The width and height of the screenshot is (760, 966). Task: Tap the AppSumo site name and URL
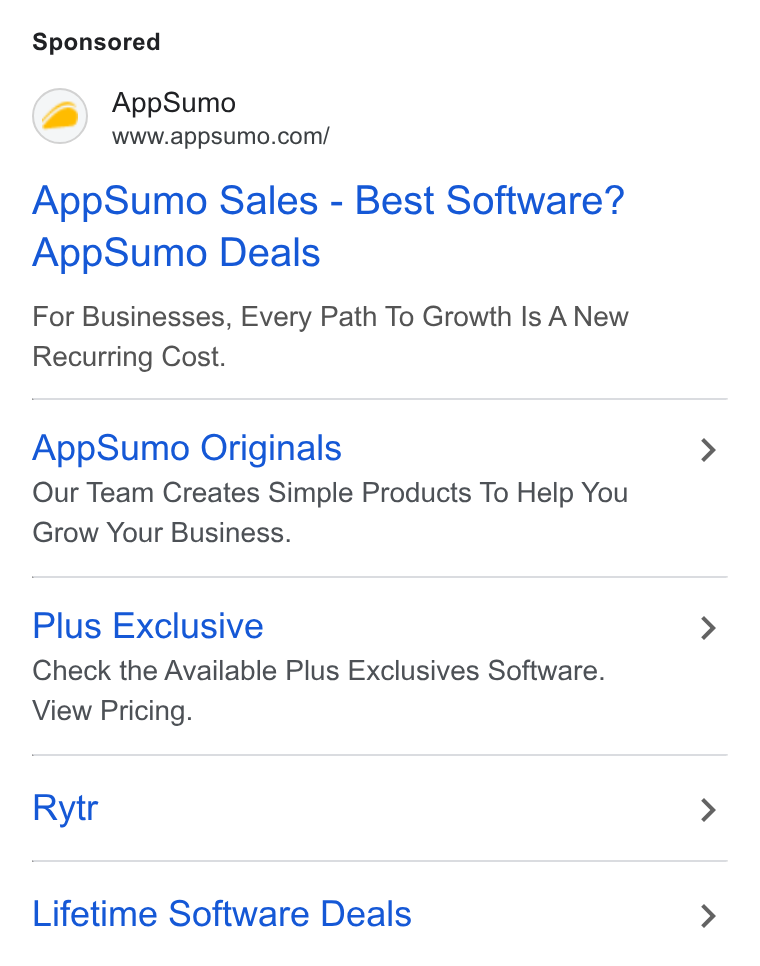tap(220, 118)
